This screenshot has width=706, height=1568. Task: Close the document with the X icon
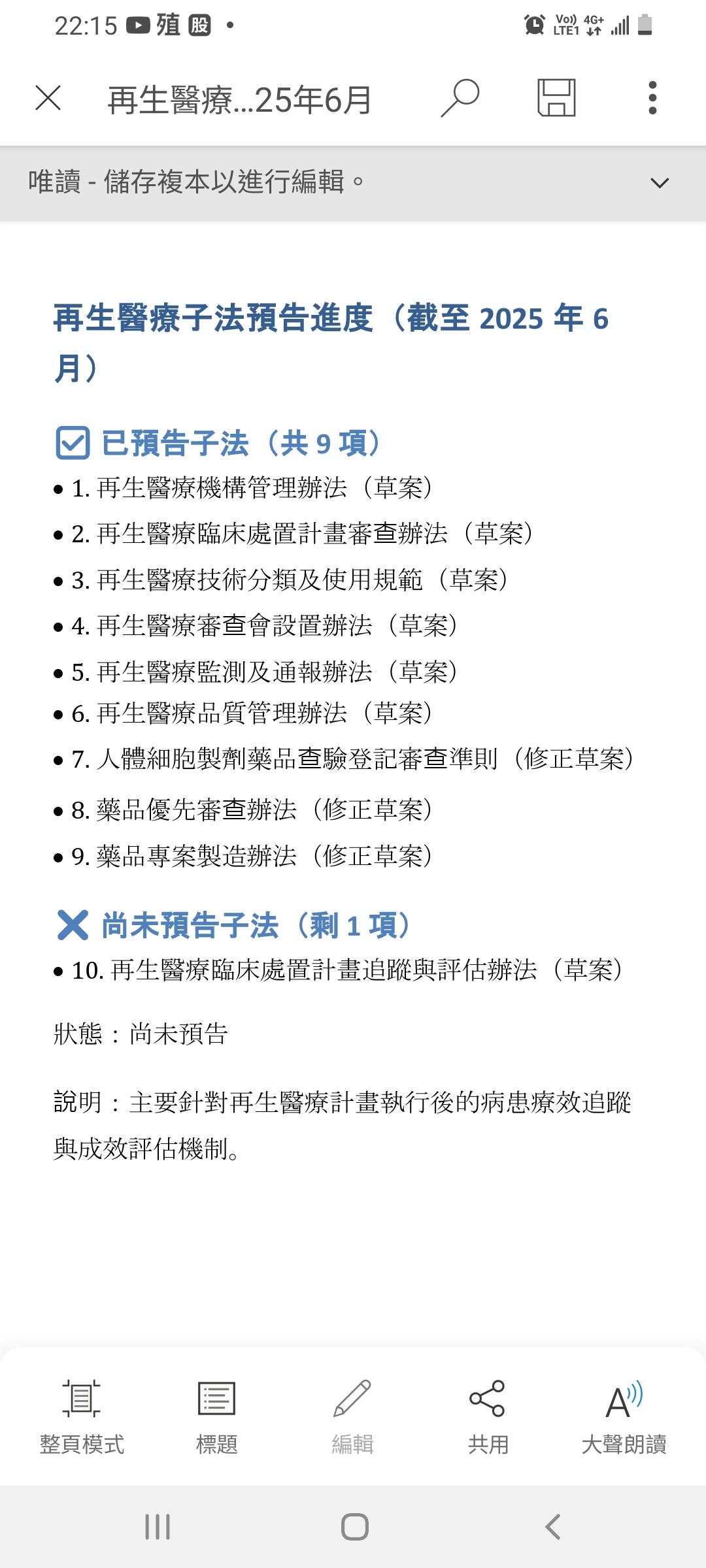pyautogui.click(x=48, y=99)
